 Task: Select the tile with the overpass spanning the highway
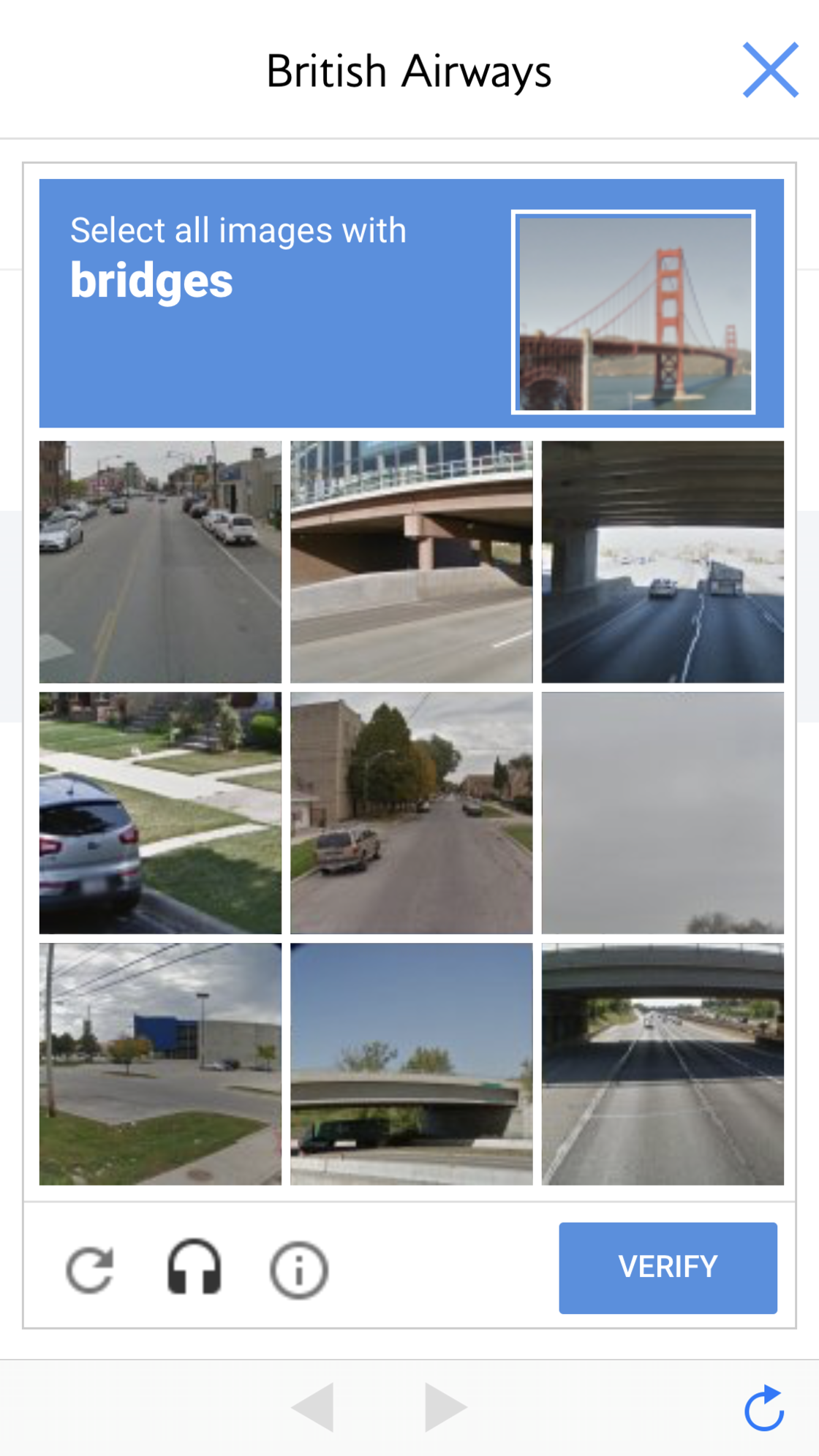[x=663, y=1064]
